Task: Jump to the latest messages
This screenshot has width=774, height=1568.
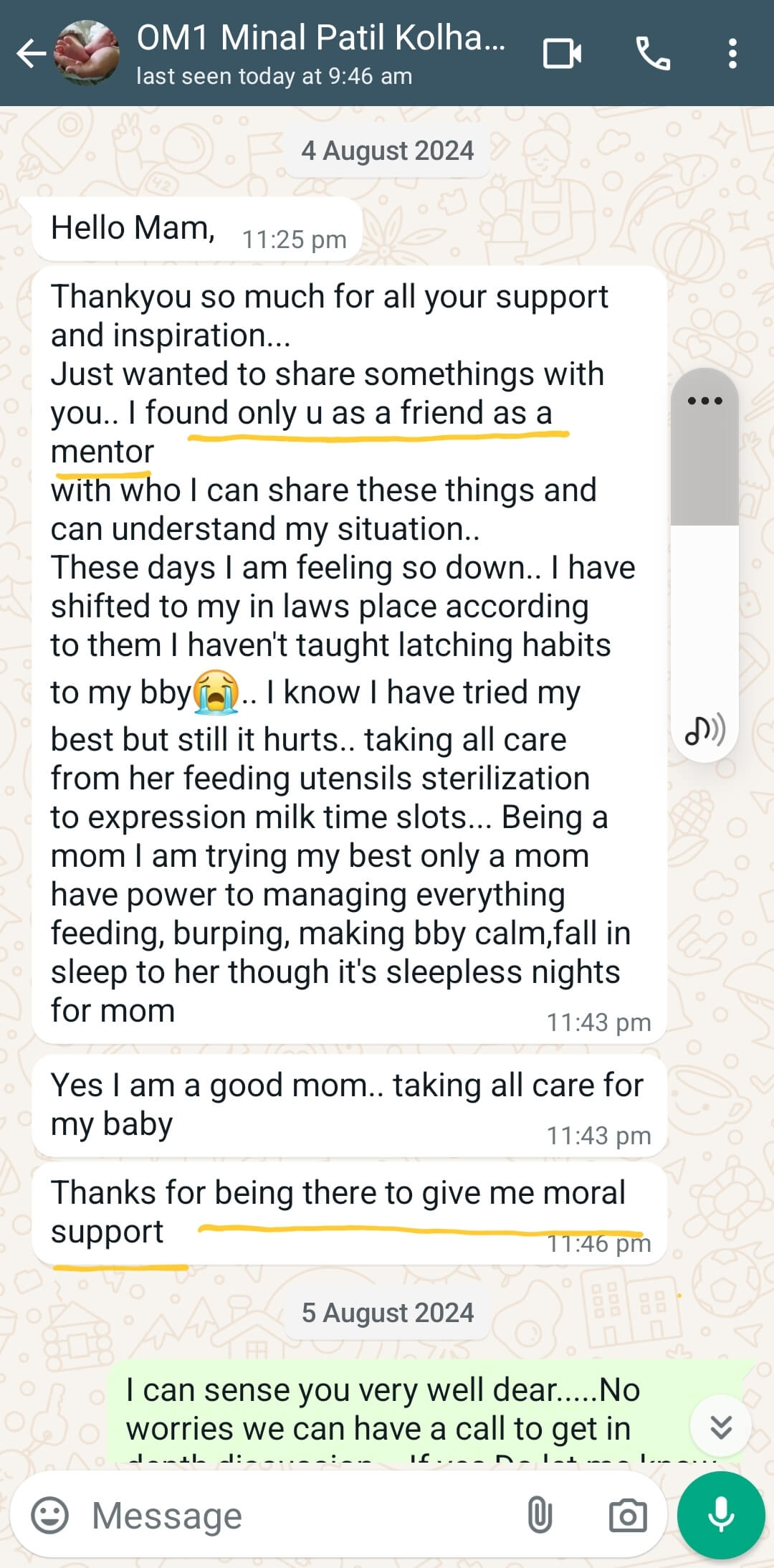Action: (720, 1427)
